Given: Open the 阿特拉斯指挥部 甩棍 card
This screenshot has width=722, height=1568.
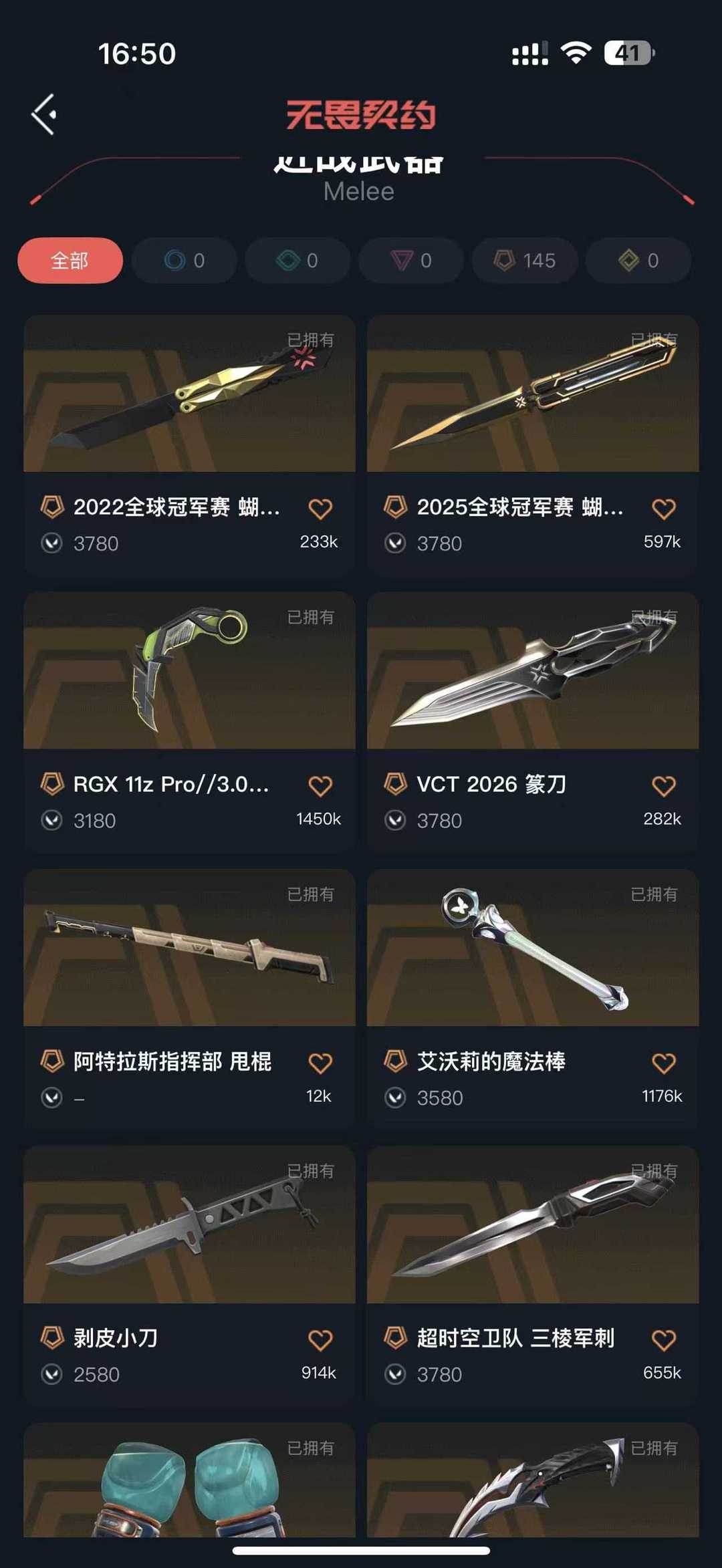Looking at the screenshot, I should point(189,999).
